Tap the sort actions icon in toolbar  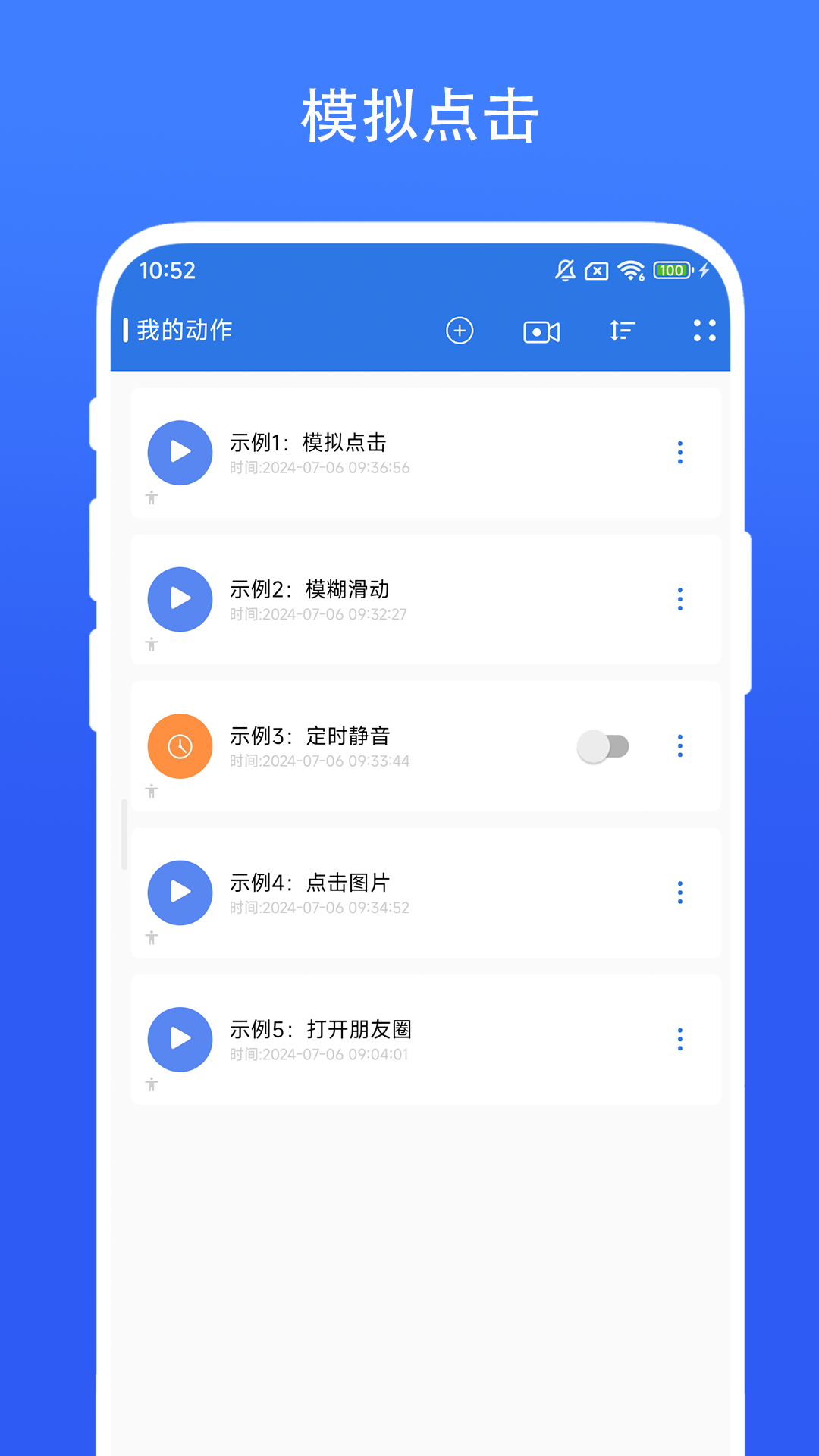coord(623,331)
